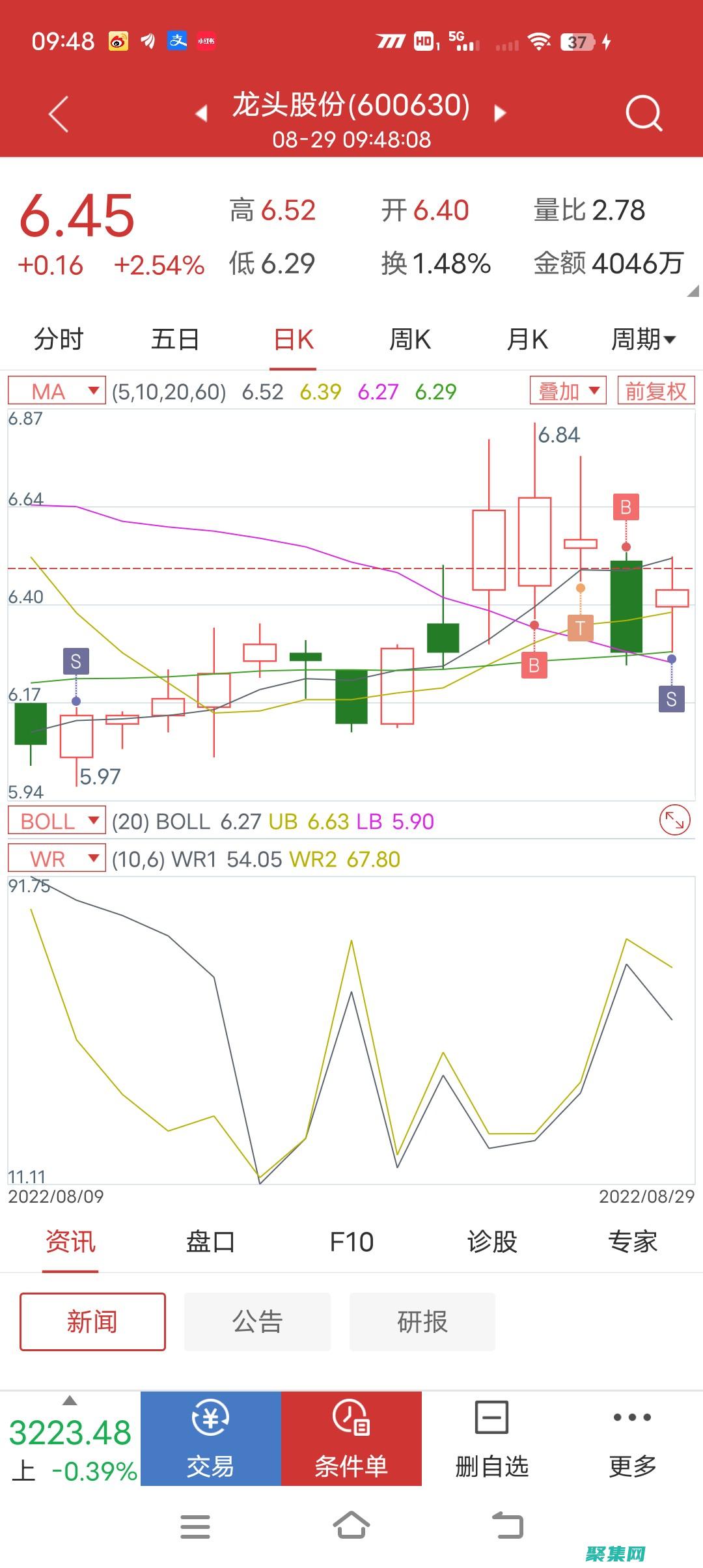The width and height of the screenshot is (703, 1568).
Task: Change the BOLL indicator selector
Action: tap(57, 821)
